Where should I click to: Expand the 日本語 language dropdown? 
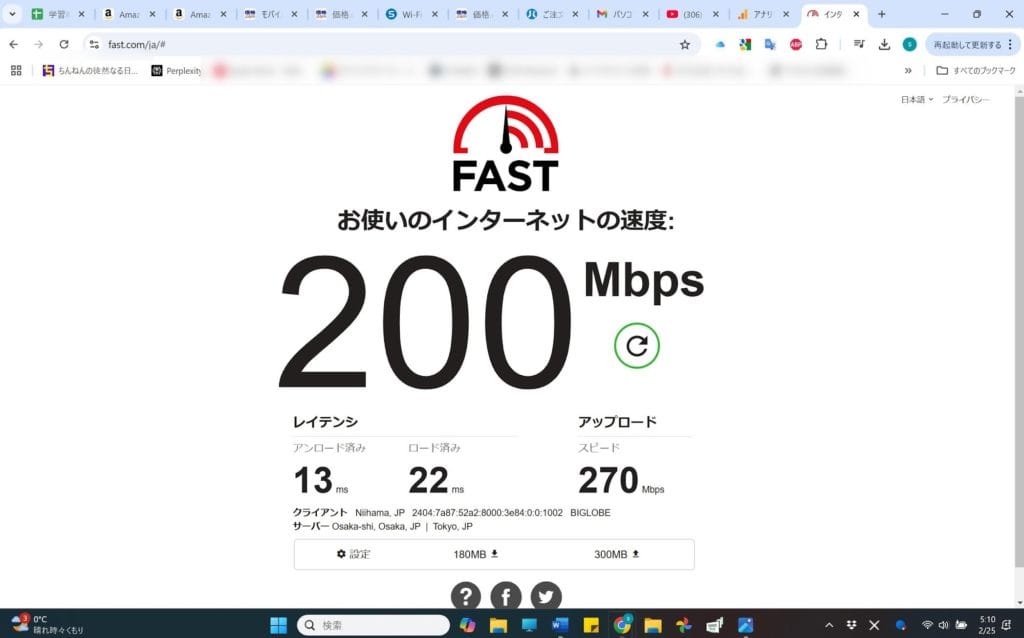coord(917,100)
